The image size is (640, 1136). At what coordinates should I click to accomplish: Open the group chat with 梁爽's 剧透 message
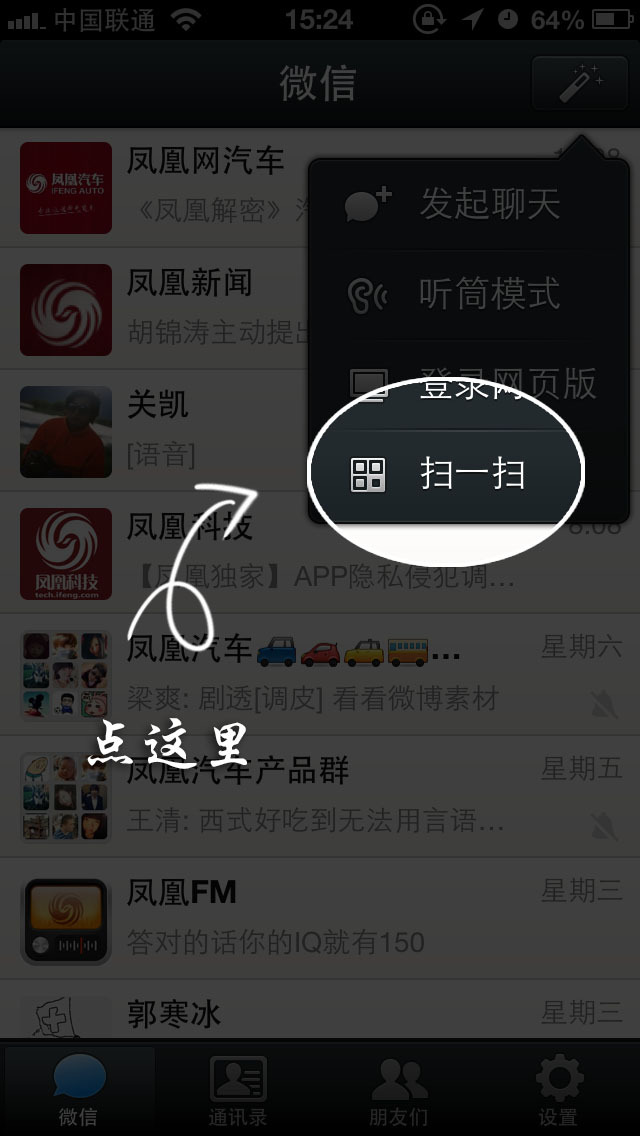320,675
